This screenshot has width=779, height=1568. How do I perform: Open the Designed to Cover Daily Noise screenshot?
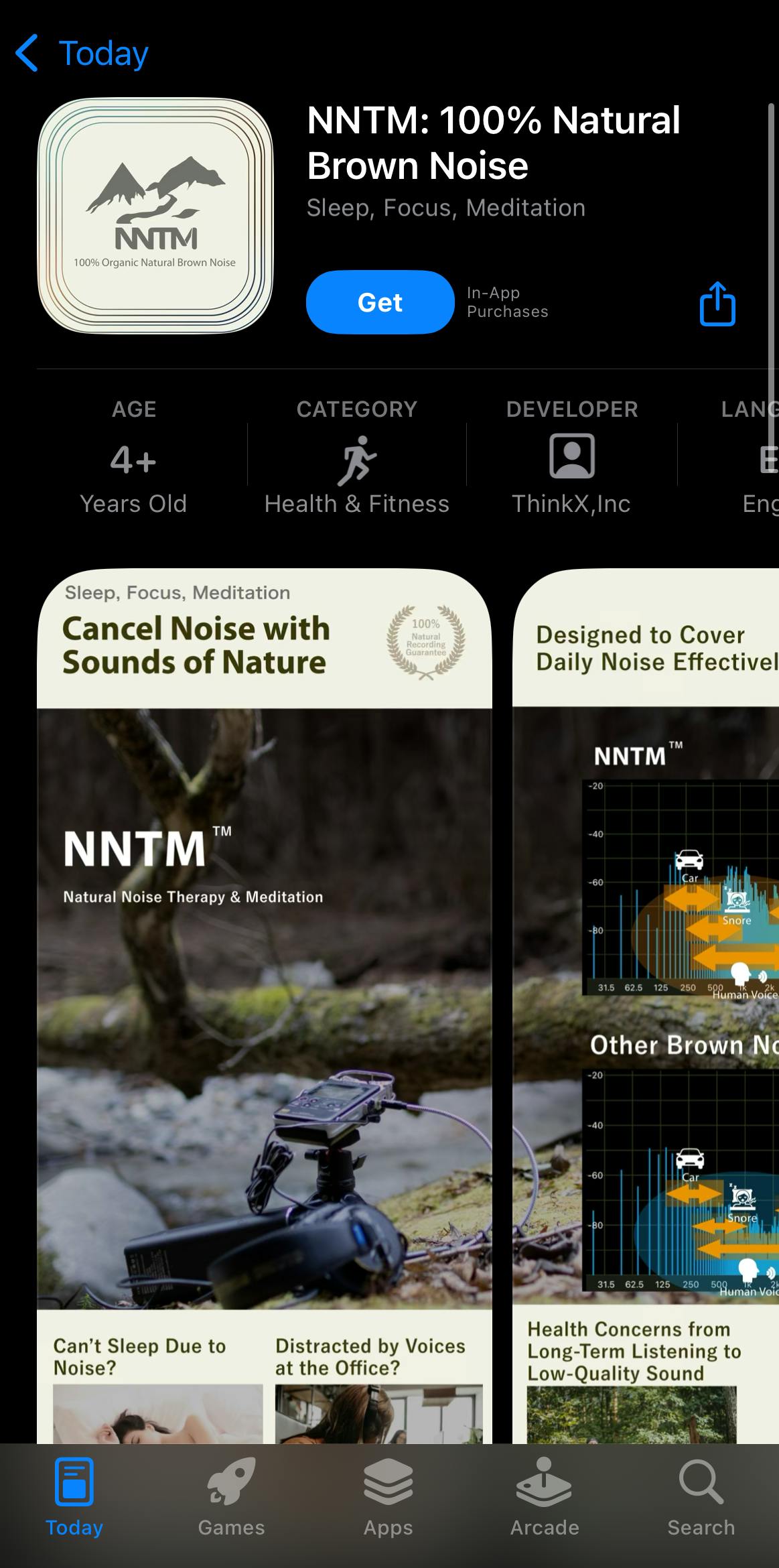646,1005
